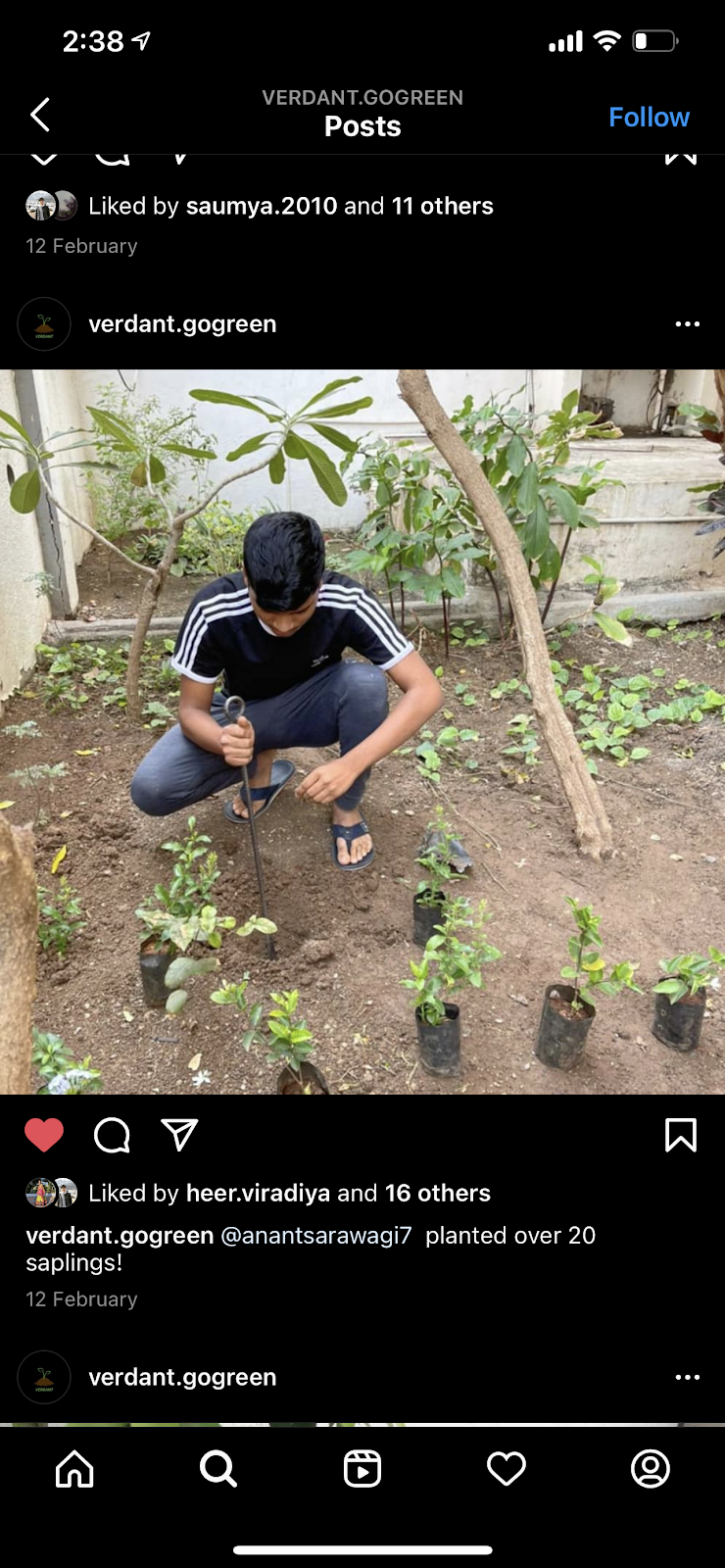
Task: Bookmark the sapling planting post
Action: (680, 1135)
